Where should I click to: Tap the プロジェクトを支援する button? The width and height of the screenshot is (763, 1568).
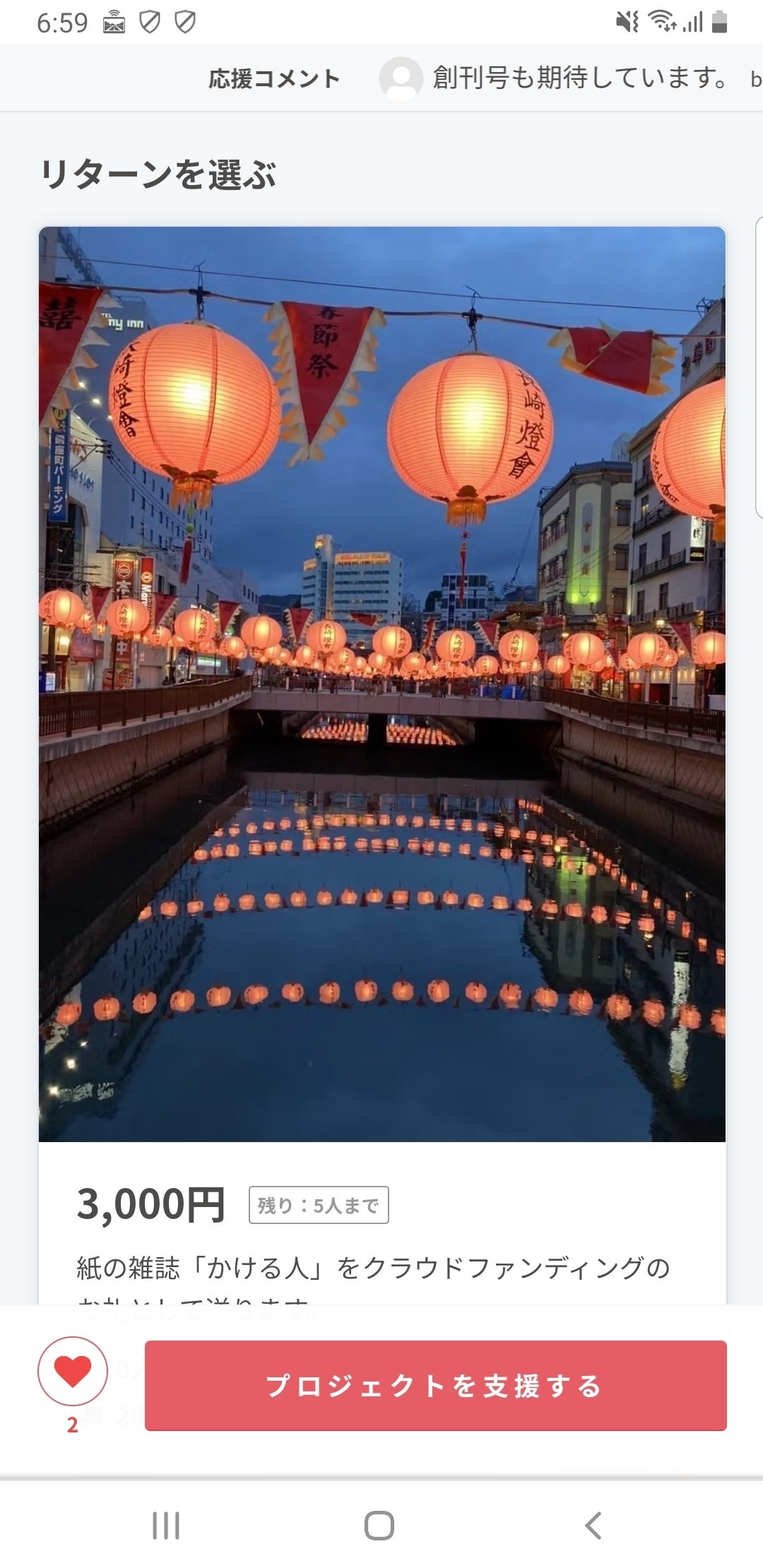point(435,1386)
